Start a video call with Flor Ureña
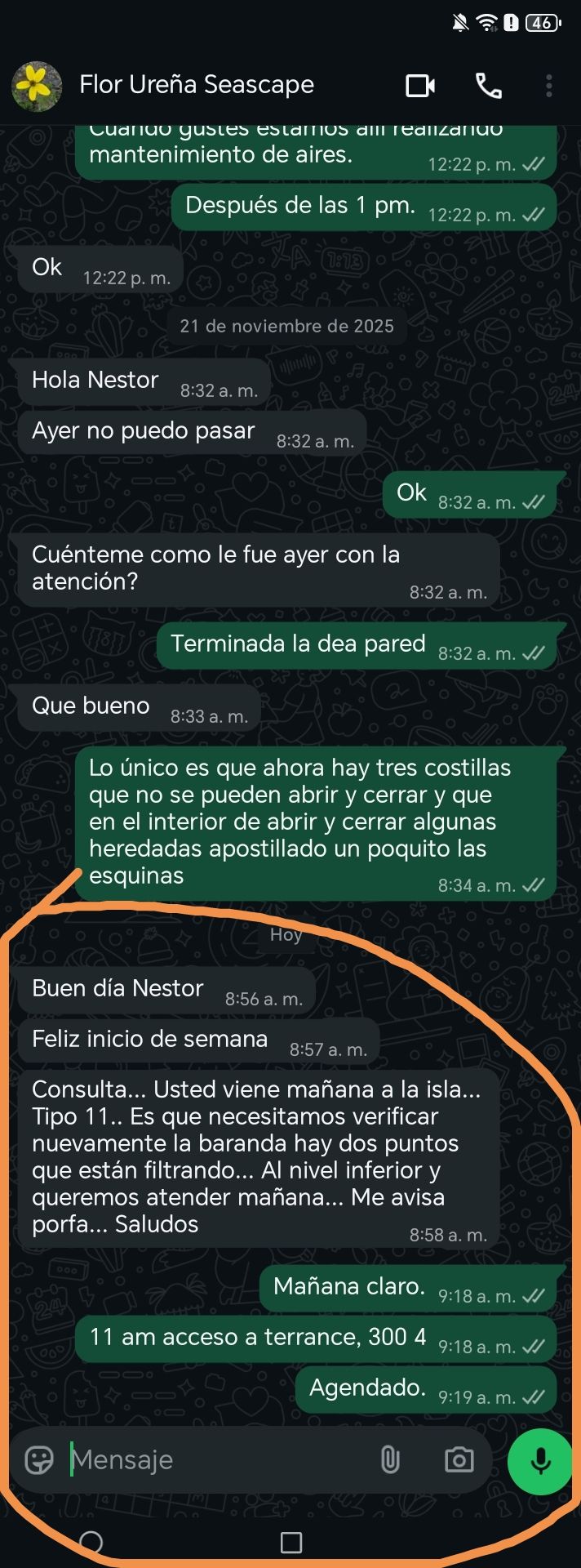 click(420, 85)
